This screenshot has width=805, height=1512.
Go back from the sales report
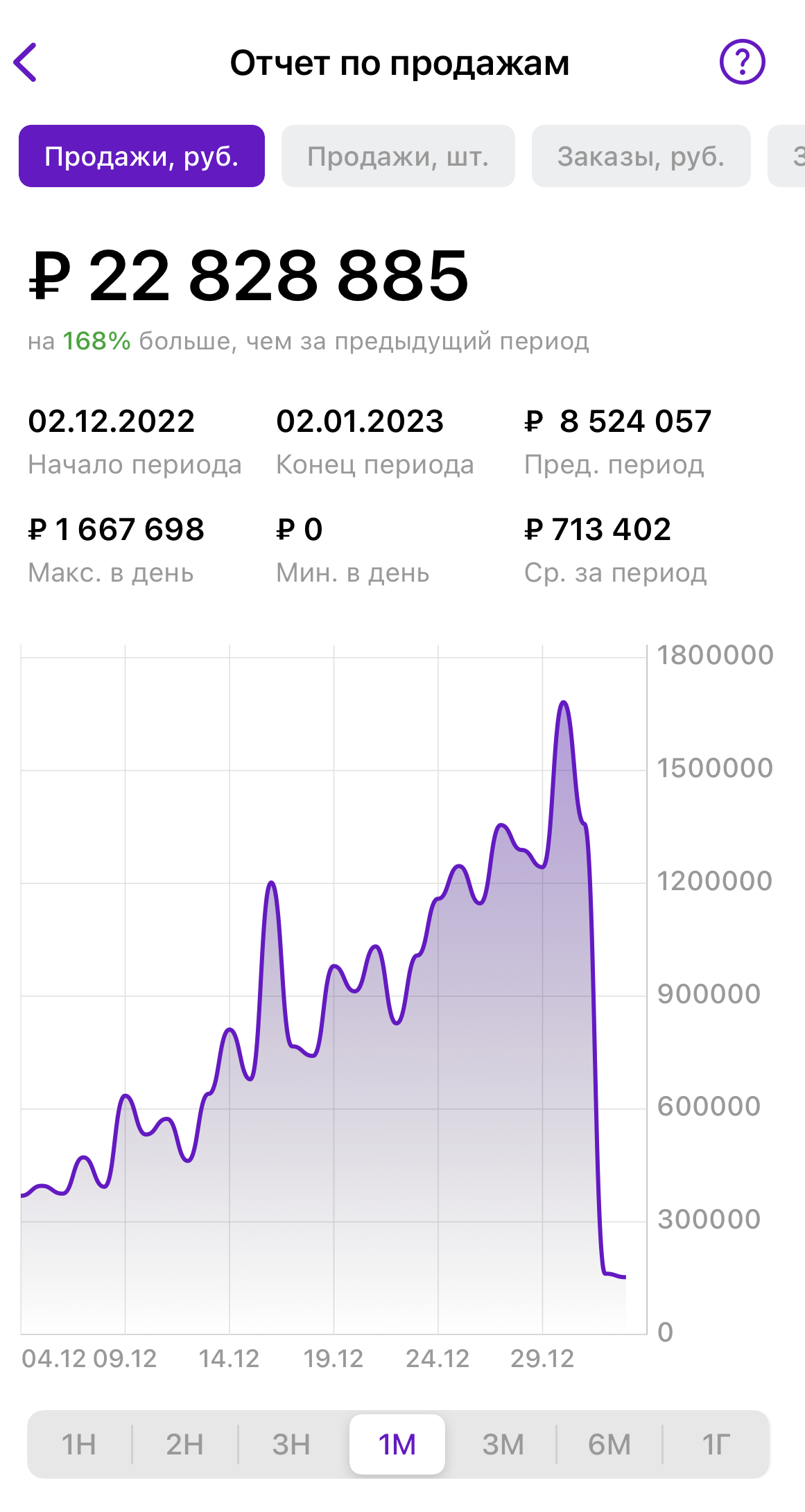point(26,62)
